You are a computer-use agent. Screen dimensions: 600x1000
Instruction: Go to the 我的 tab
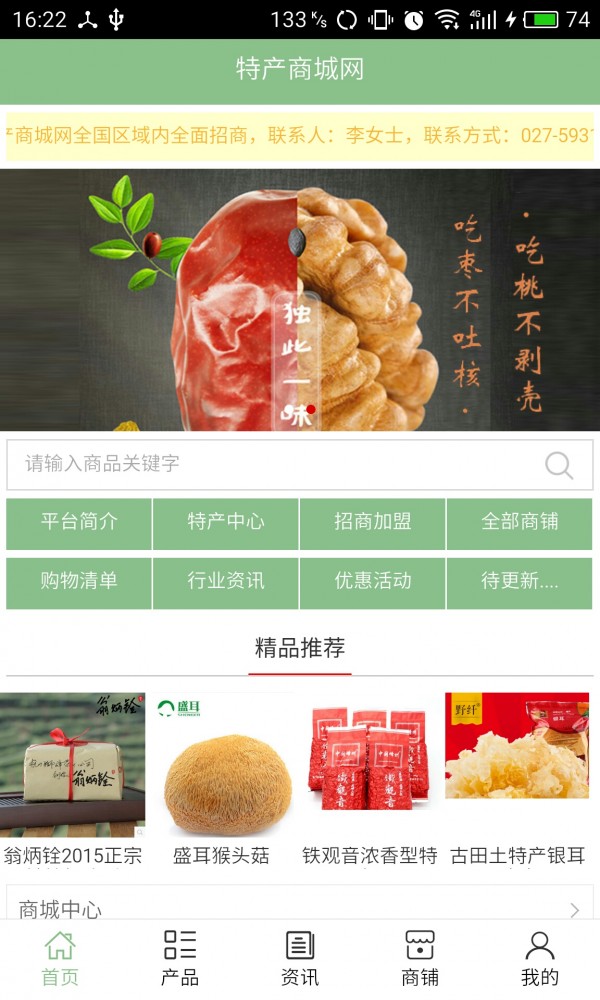pos(540,960)
